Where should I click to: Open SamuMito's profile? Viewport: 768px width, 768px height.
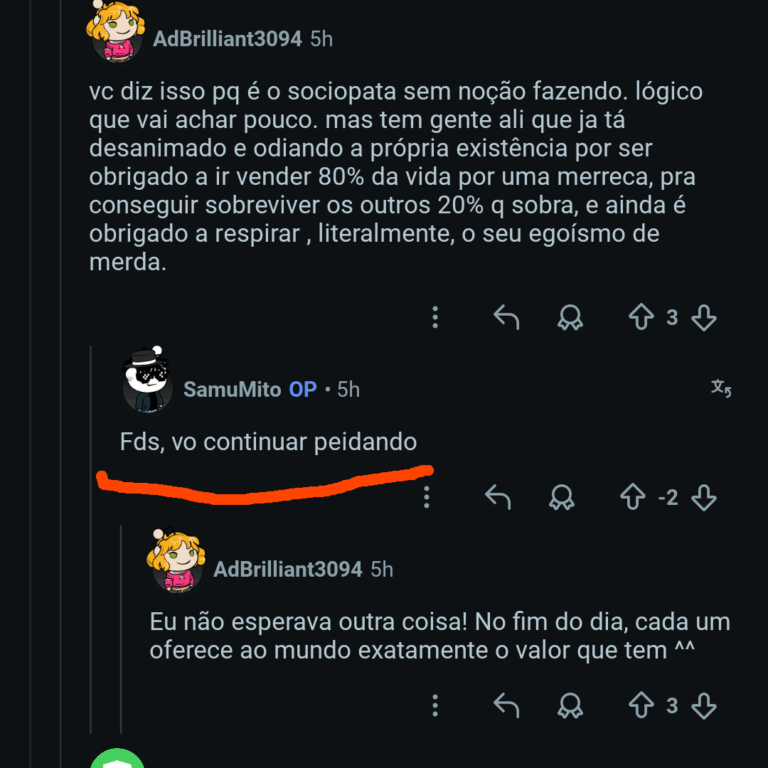pyautogui.click(x=232, y=390)
